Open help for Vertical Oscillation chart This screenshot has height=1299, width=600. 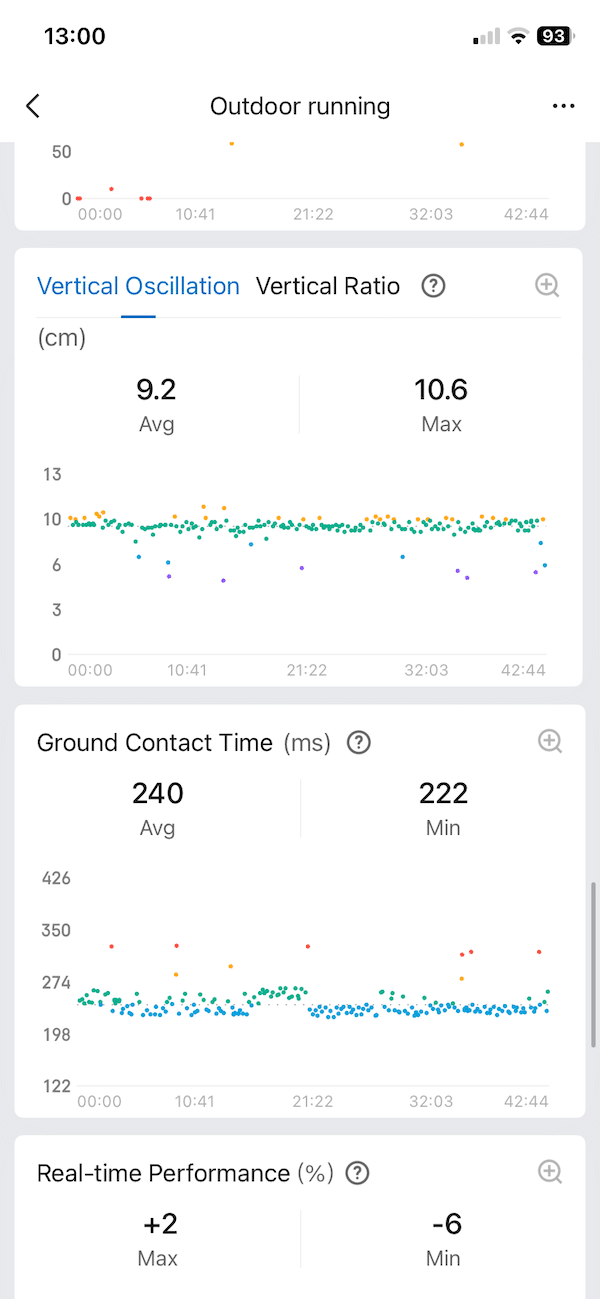[x=433, y=286]
